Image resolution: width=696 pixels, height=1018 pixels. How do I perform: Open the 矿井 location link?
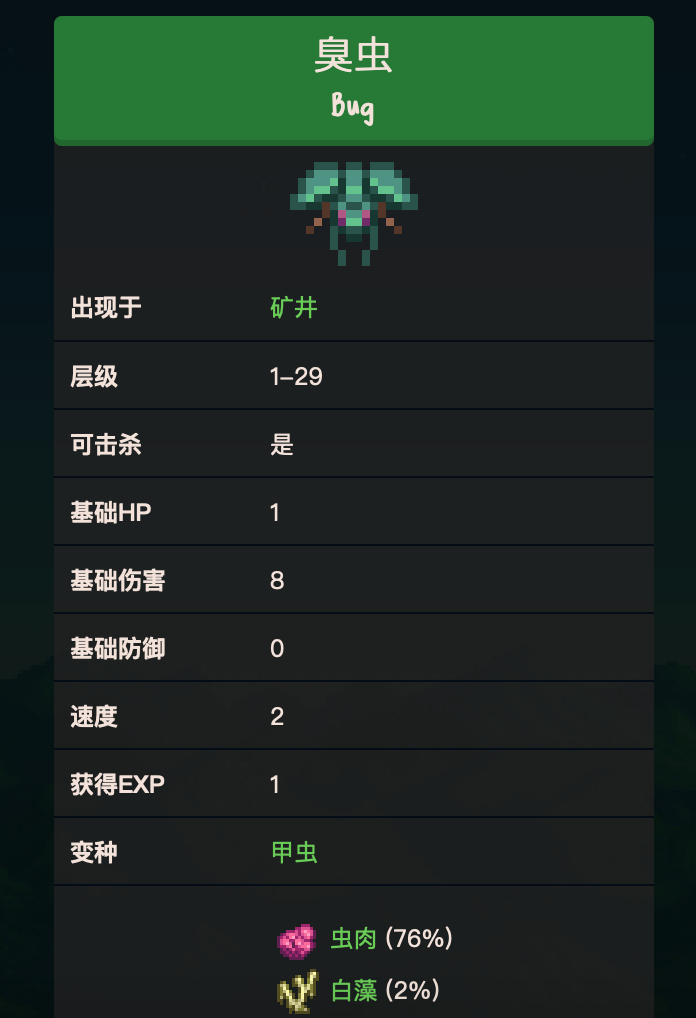[x=294, y=308]
